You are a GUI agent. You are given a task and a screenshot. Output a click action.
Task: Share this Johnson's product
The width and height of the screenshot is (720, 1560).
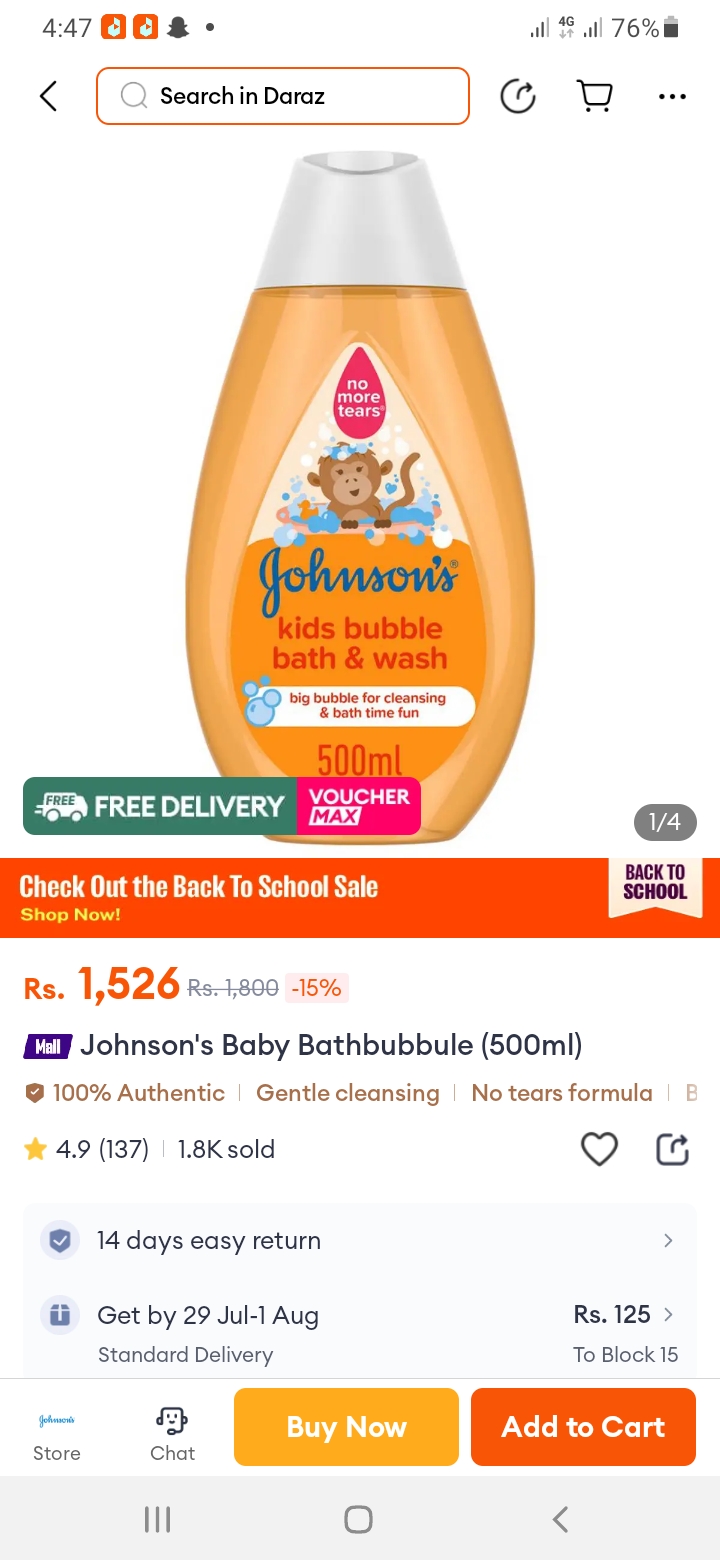click(672, 1149)
